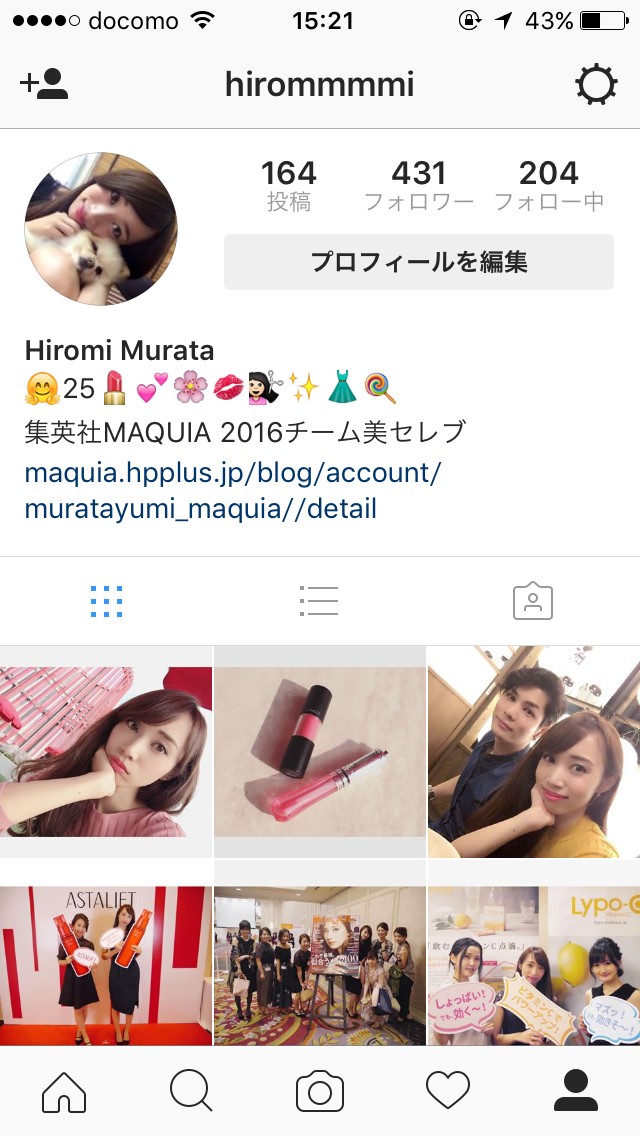The height and width of the screenshot is (1136, 640).
Task: Open the activity heart tab
Action: tap(447, 1091)
